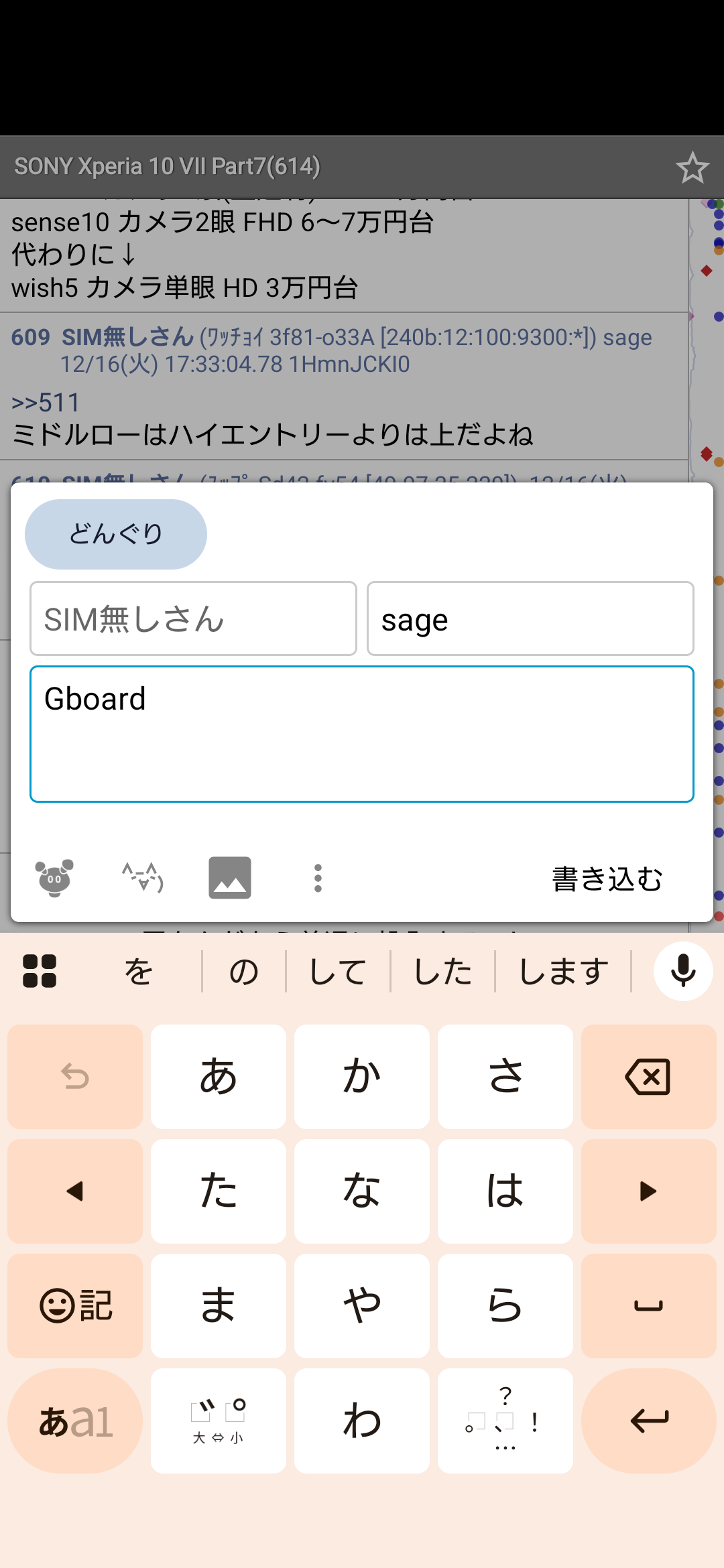Focus the SIM無しさん name field
The width and height of the screenshot is (724, 1568).
pos(193,618)
